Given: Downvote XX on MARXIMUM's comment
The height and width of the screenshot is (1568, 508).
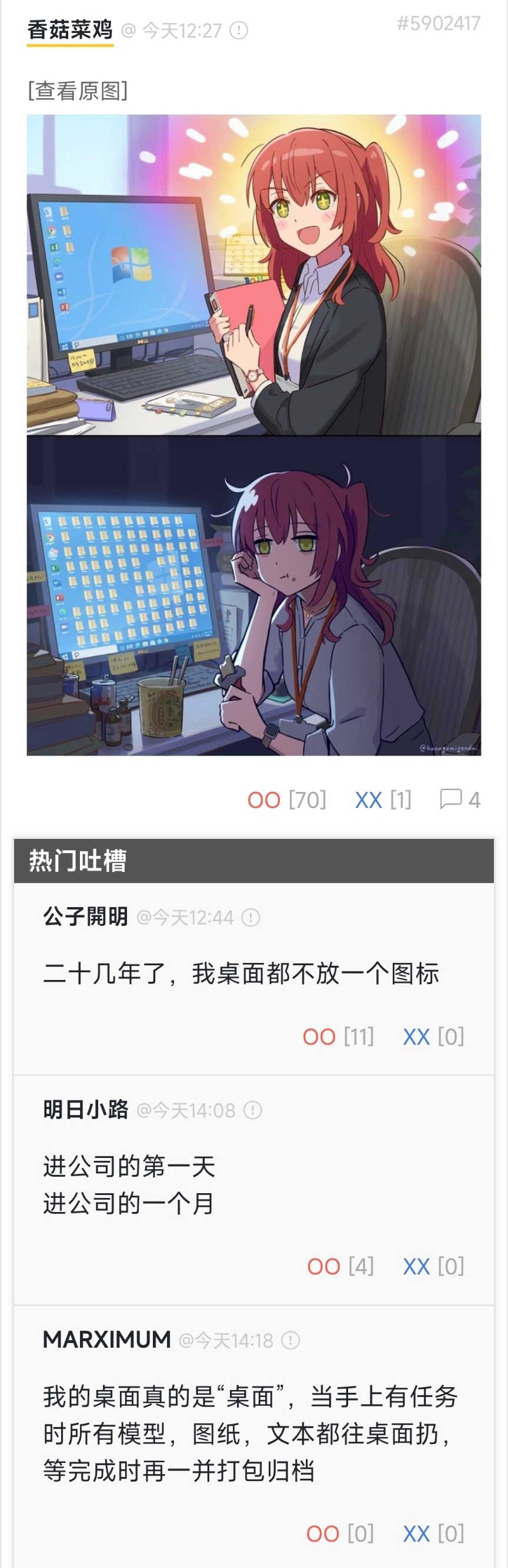Looking at the screenshot, I should click(416, 1533).
